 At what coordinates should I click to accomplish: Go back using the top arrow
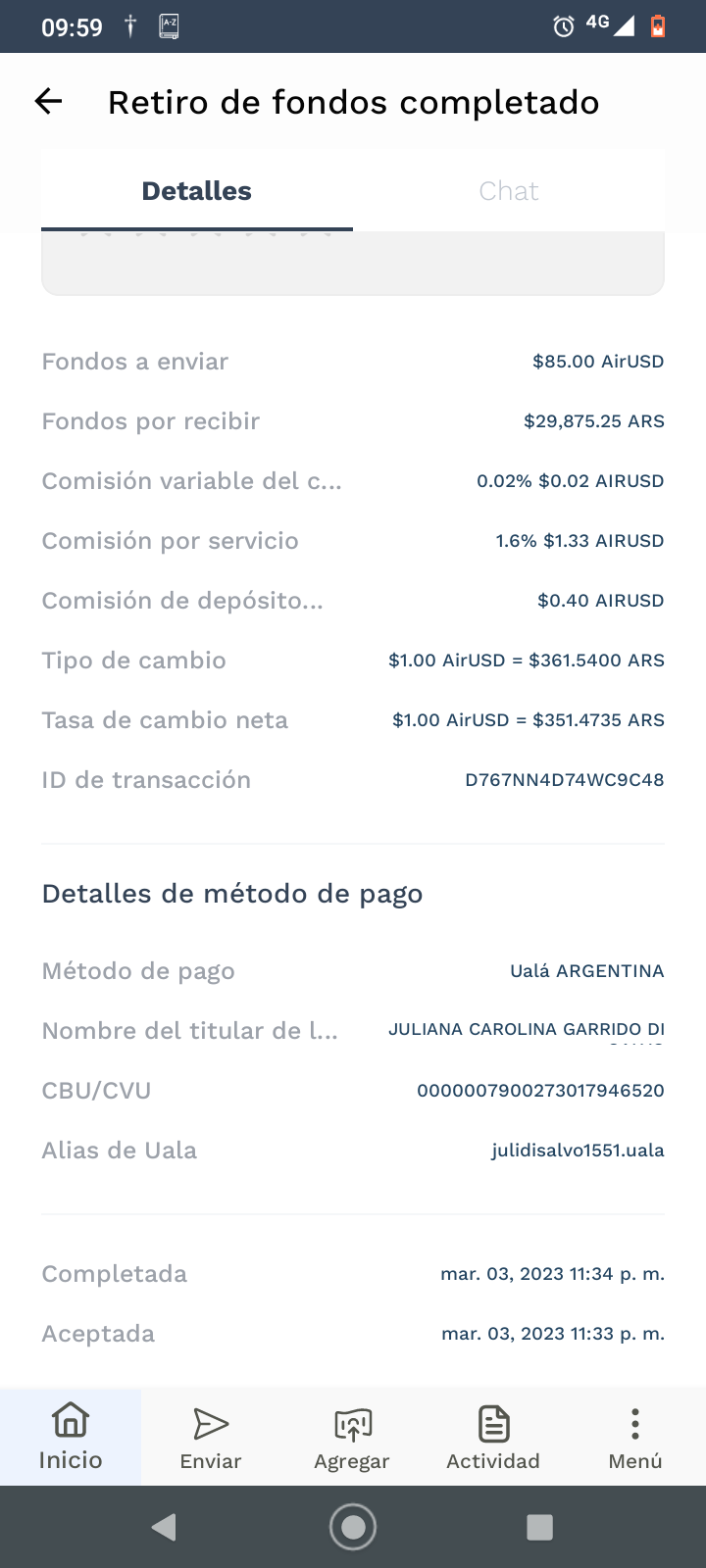48,102
